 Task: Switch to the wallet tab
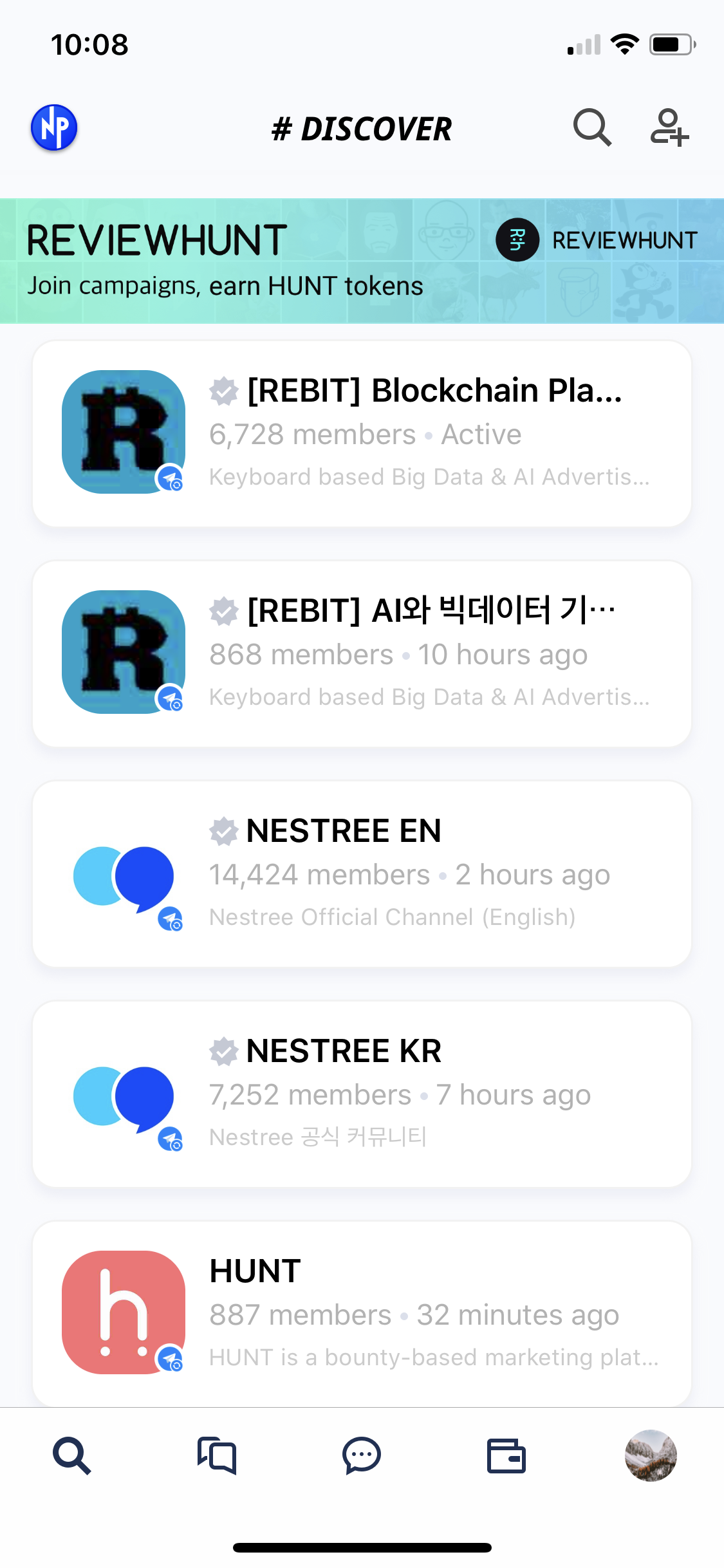click(506, 1455)
